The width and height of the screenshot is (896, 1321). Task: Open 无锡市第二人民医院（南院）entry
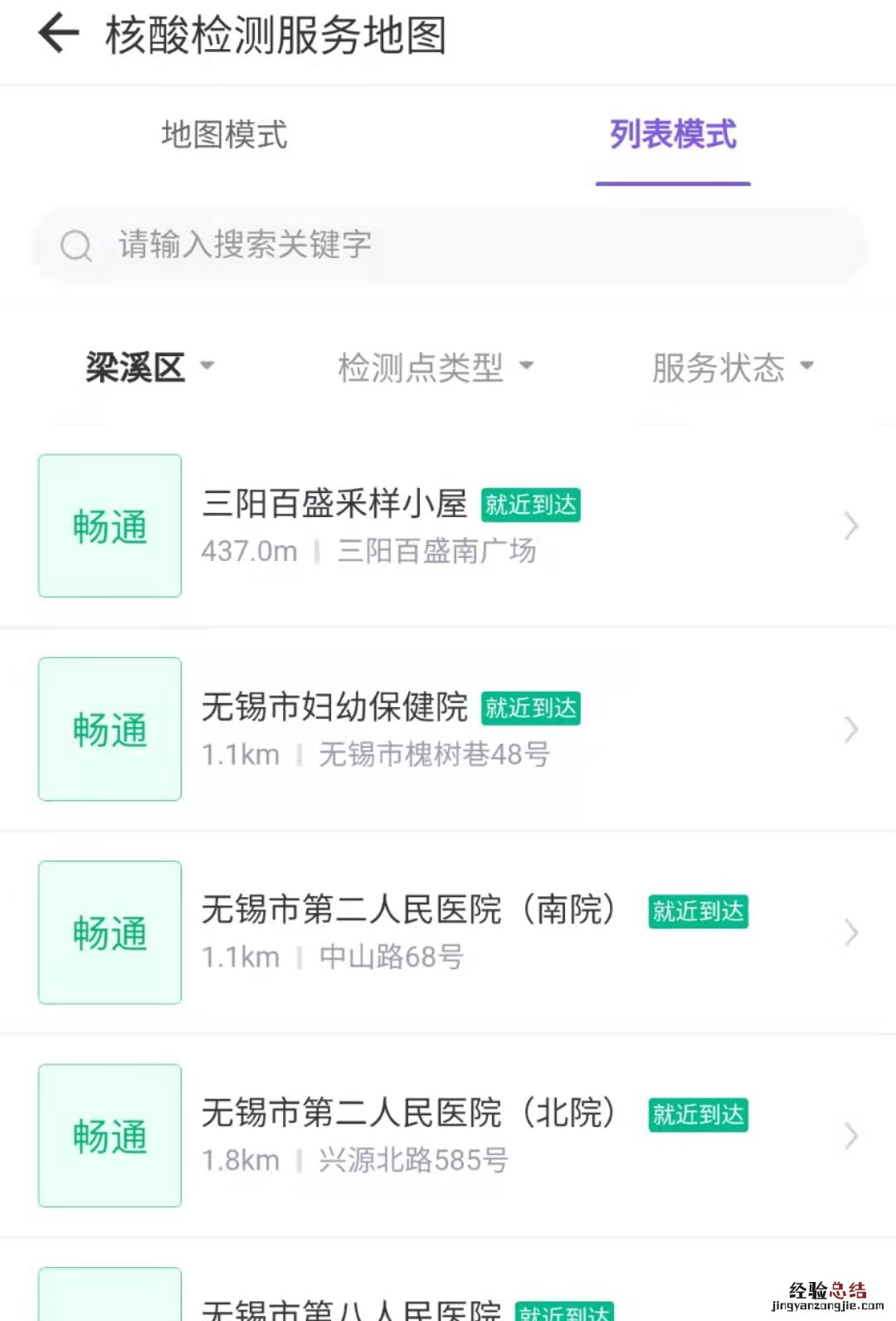pos(448,933)
